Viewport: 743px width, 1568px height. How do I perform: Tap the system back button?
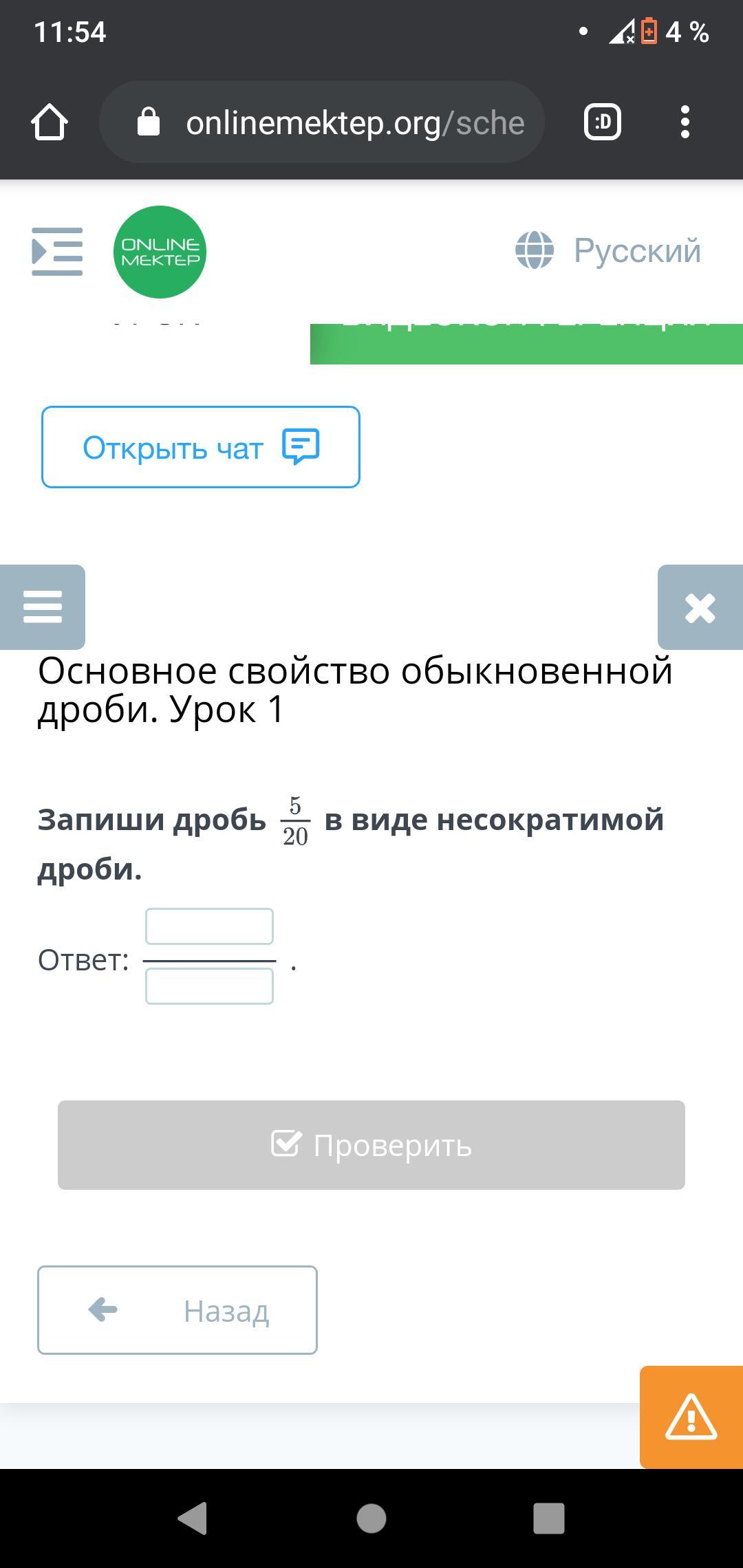click(193, 1518)
